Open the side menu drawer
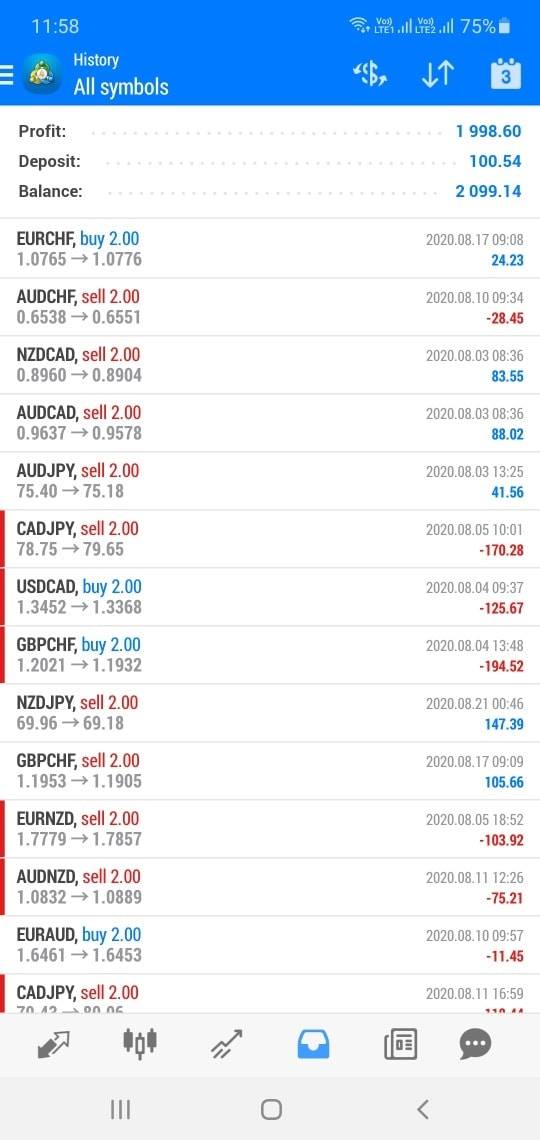 pyautogui.click(x=7, y=73)
